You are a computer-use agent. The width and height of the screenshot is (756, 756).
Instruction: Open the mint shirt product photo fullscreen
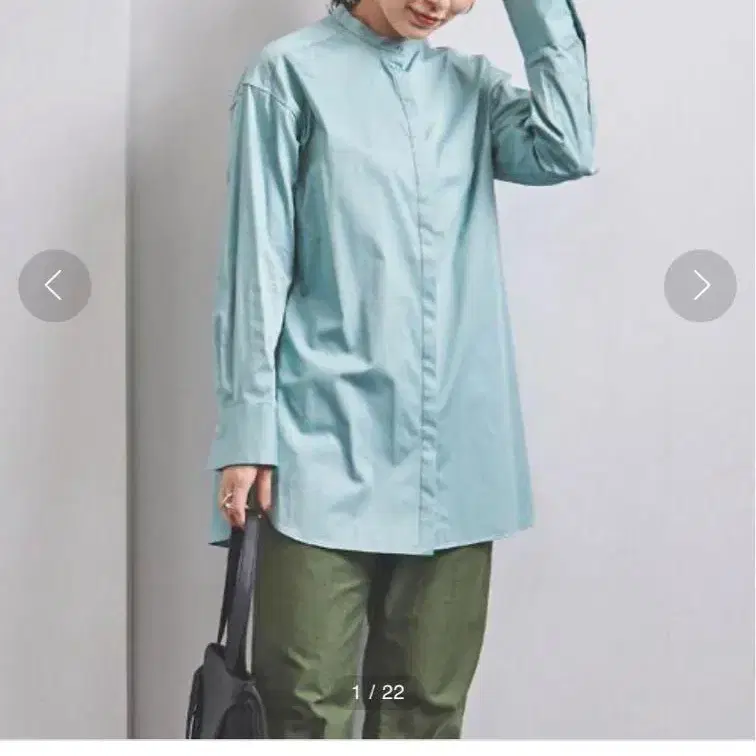tap(380, 330)
